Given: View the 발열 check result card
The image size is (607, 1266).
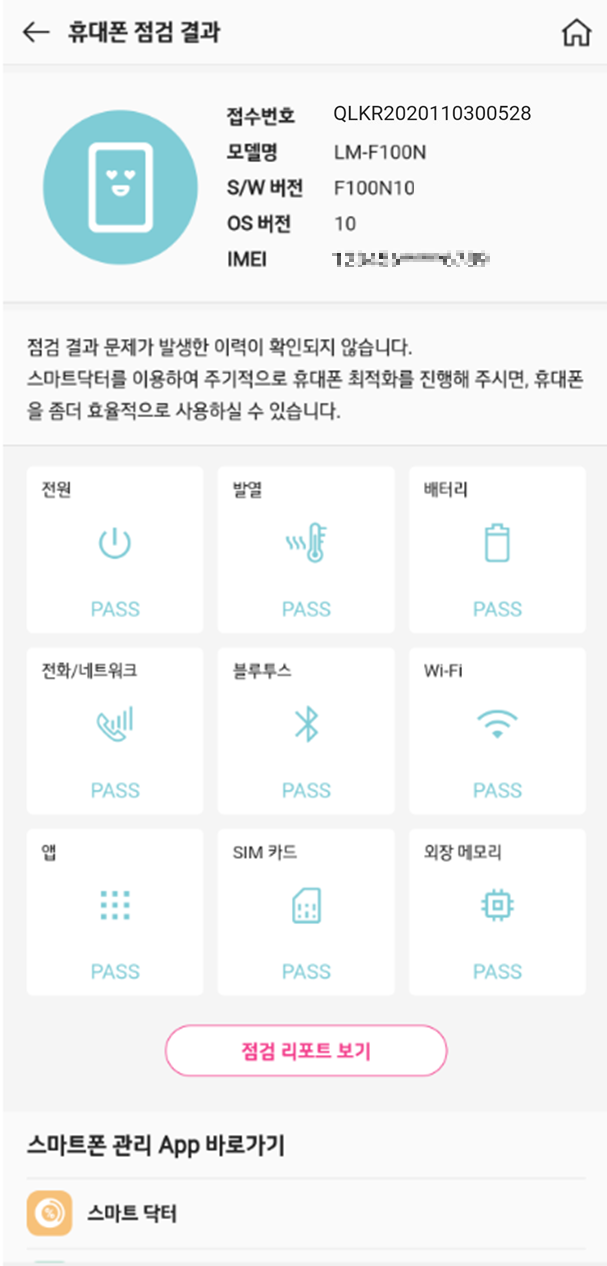Looking at the screenshot, I should click(306, 550).
